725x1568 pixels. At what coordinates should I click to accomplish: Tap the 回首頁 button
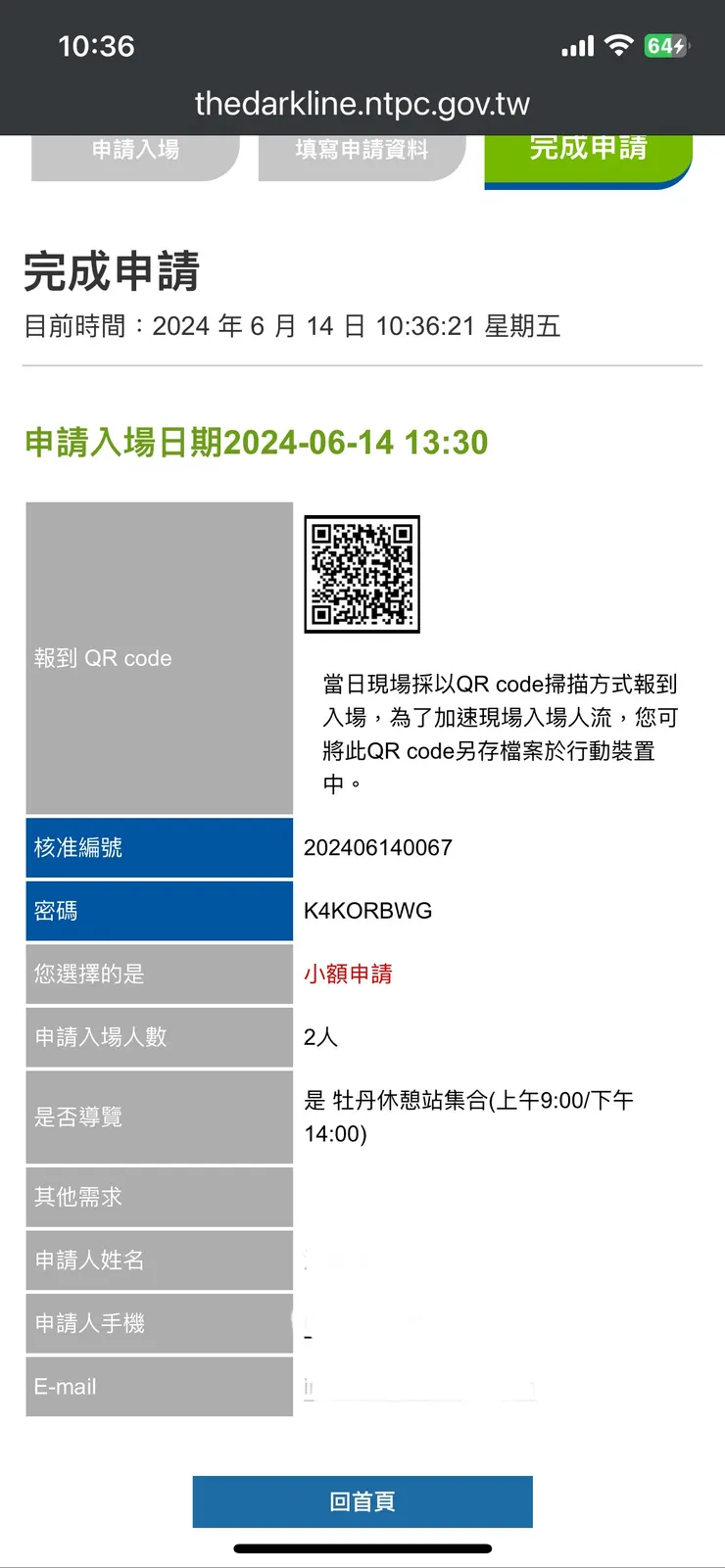pyautogui.click(x=362, y=1501)
